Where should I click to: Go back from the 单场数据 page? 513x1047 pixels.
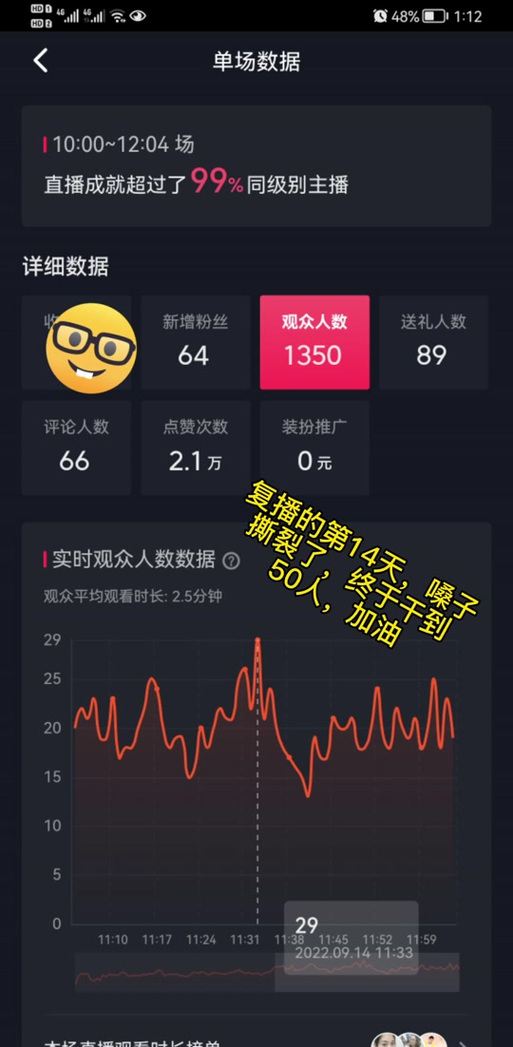click(41, 61)
